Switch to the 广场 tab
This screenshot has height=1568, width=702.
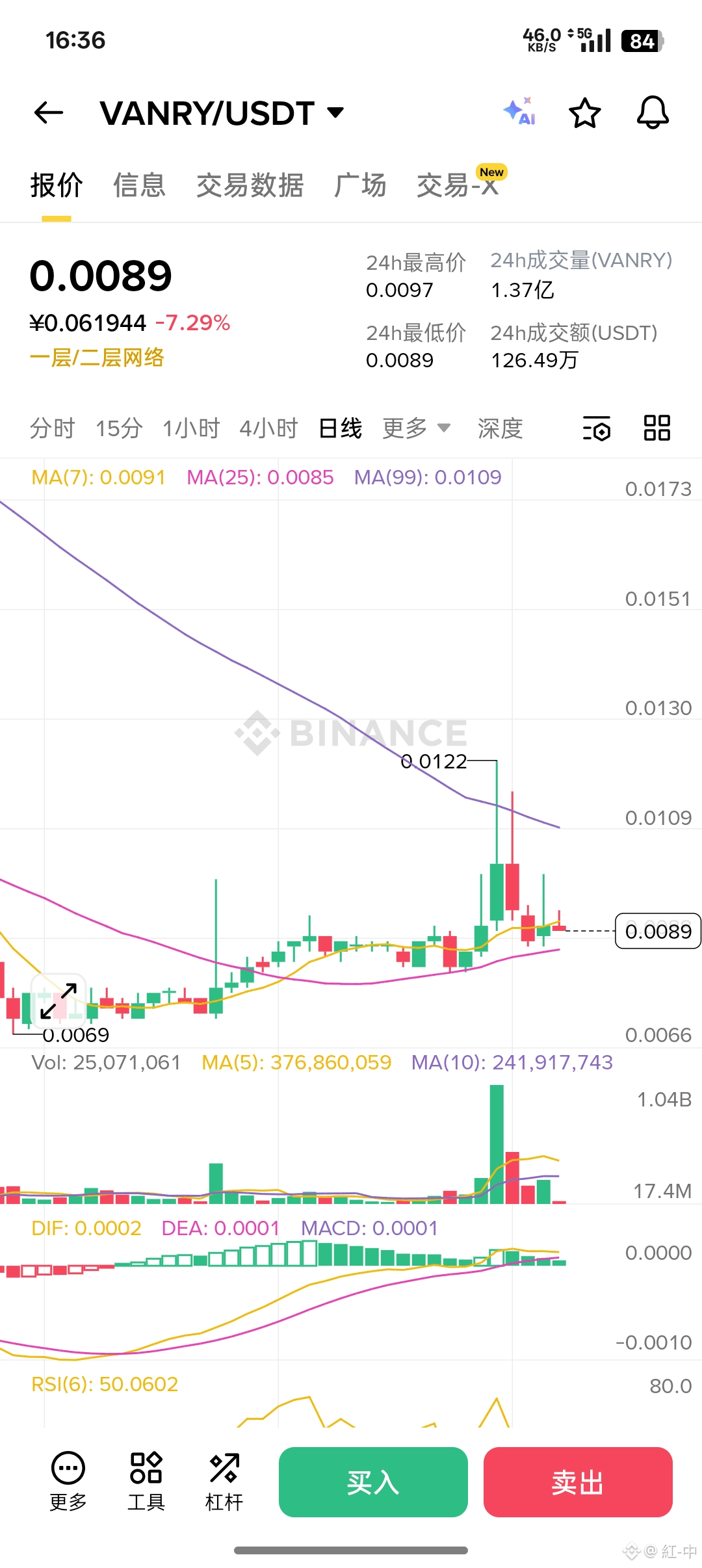tap(360, 185)
